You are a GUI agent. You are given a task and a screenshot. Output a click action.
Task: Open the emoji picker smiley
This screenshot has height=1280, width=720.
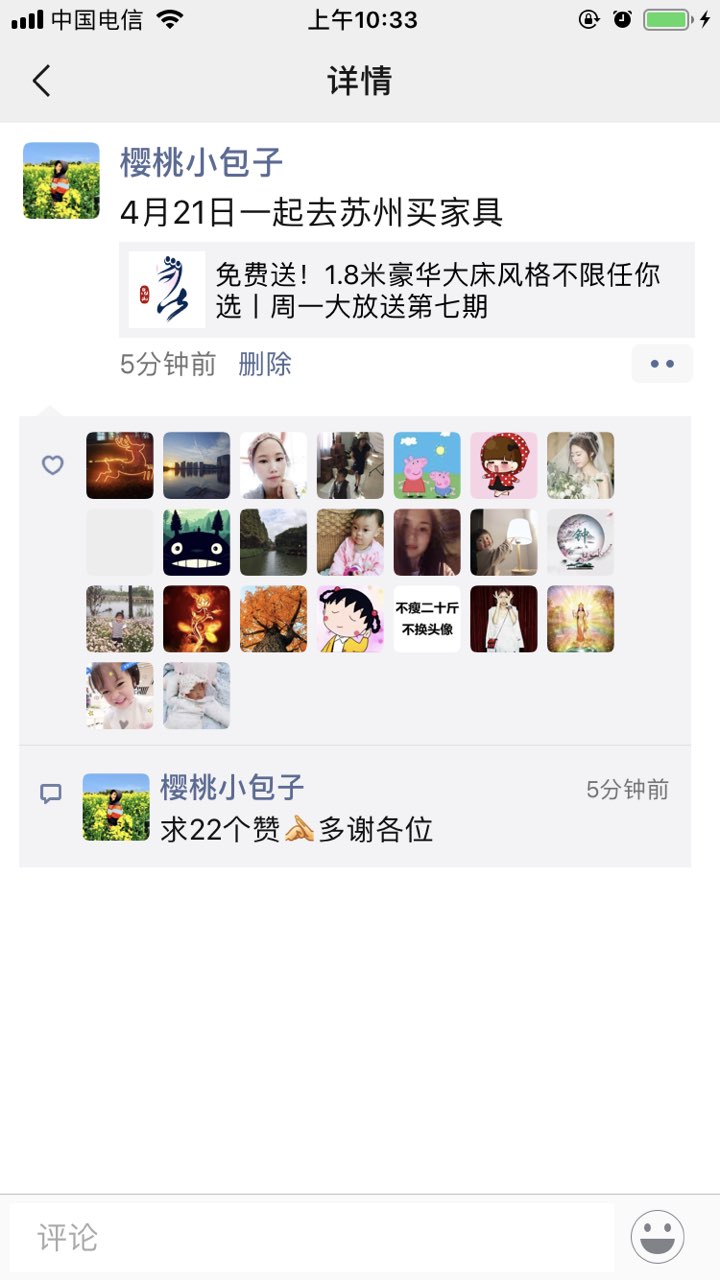pyautogui.click(x=657, y=1237)
